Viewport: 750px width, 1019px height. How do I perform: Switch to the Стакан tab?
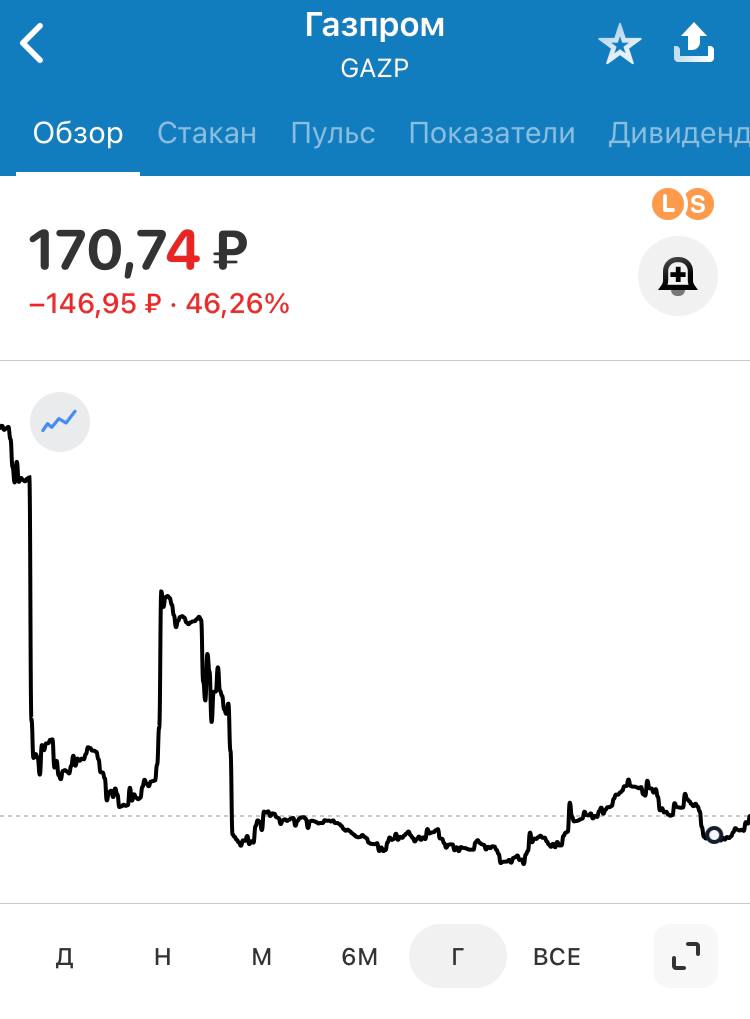tap(207, 133)
